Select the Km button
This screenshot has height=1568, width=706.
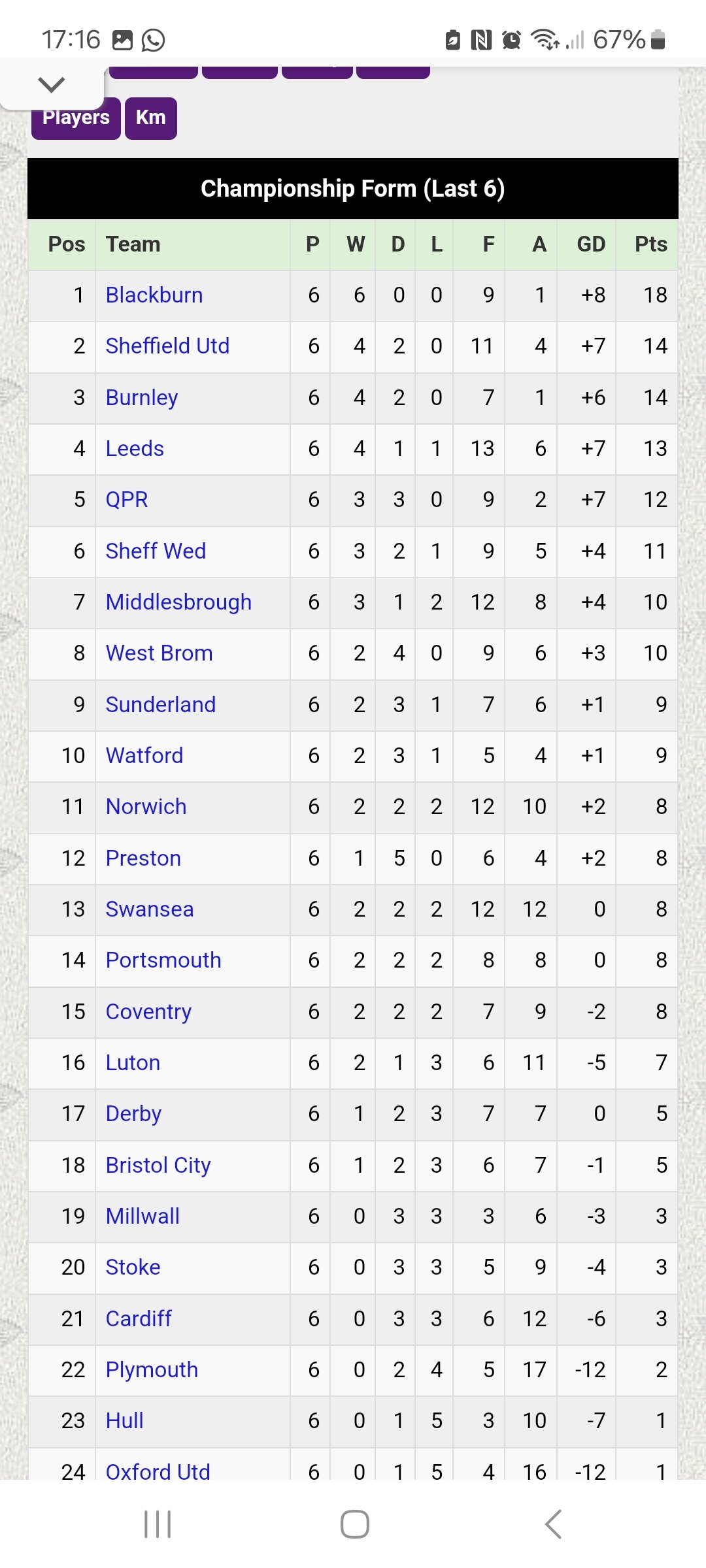[151, 118]
